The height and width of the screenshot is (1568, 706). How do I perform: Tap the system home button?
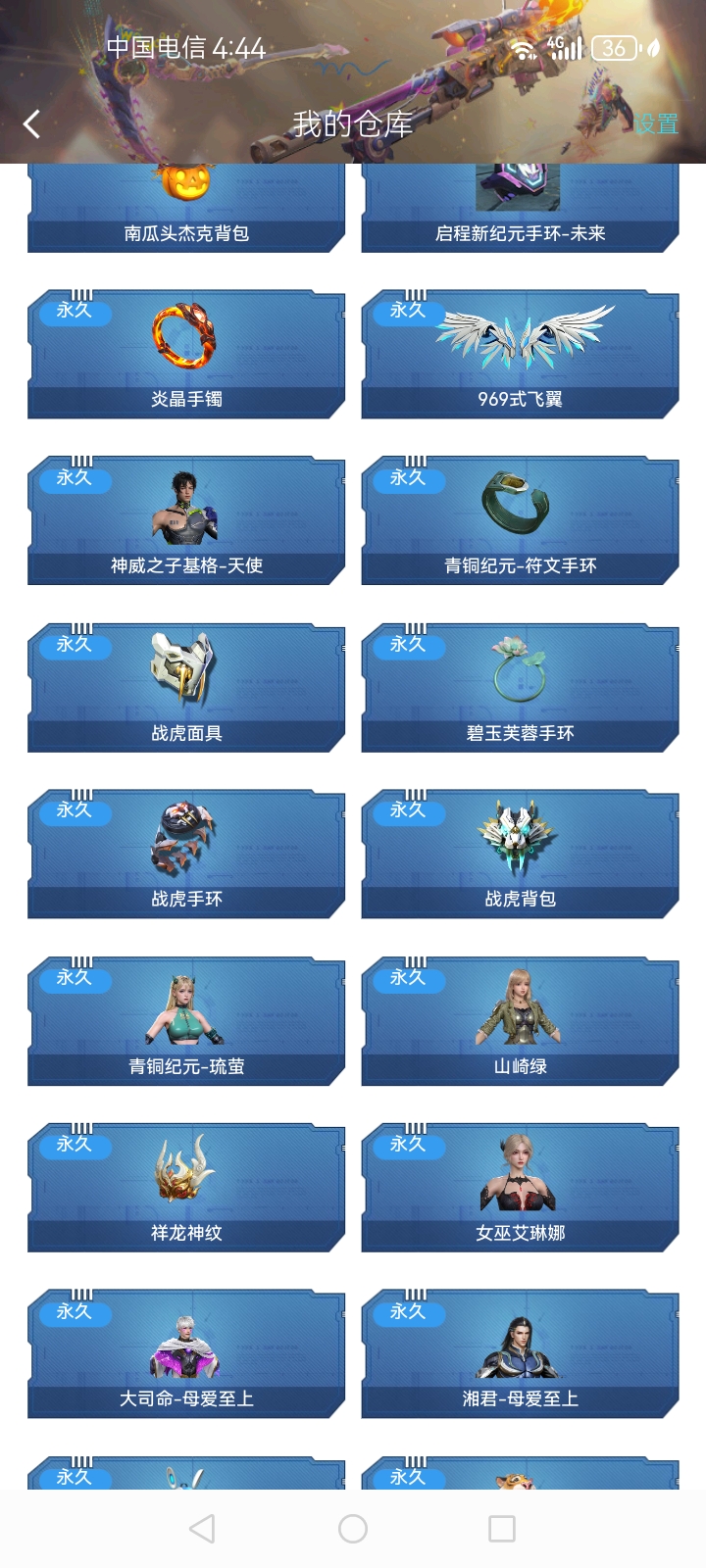(353, 1529)
